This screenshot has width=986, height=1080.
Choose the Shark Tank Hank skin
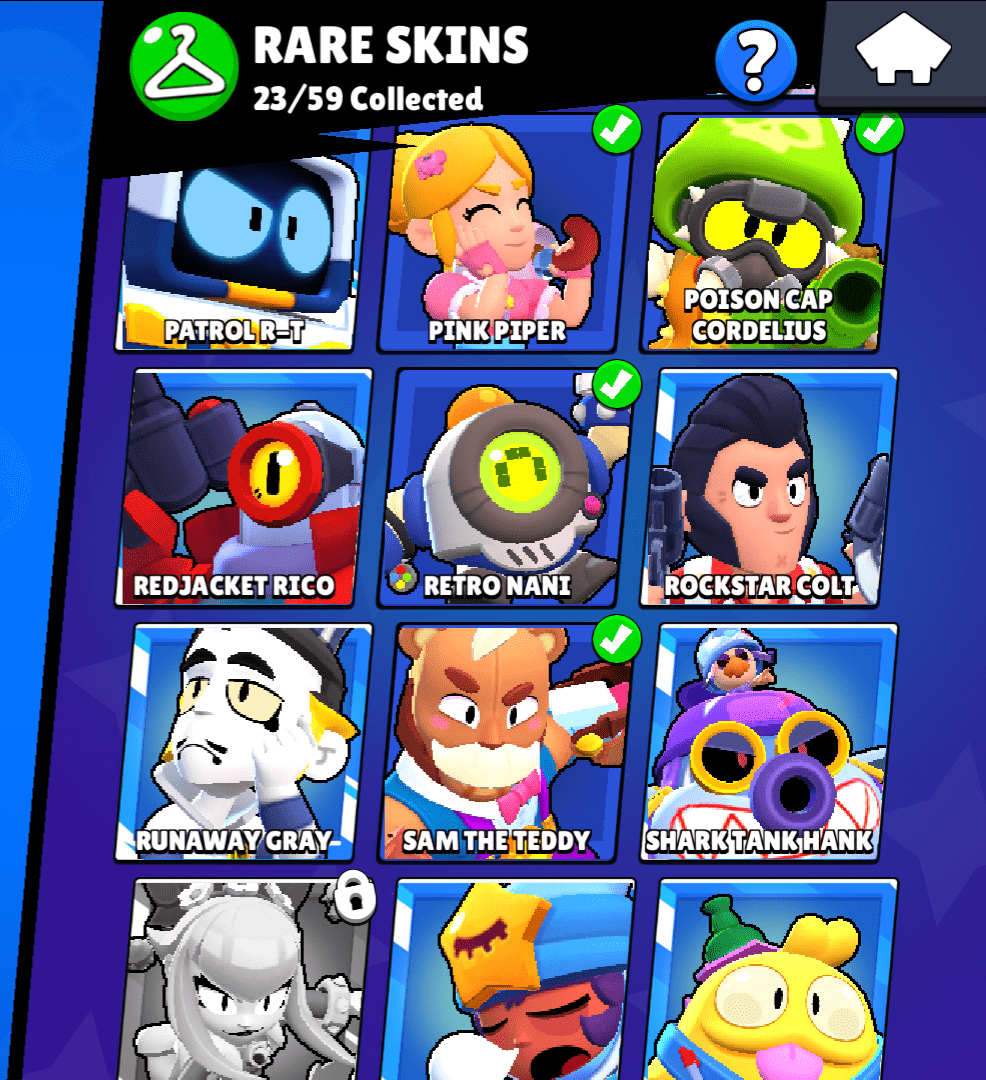768,742
